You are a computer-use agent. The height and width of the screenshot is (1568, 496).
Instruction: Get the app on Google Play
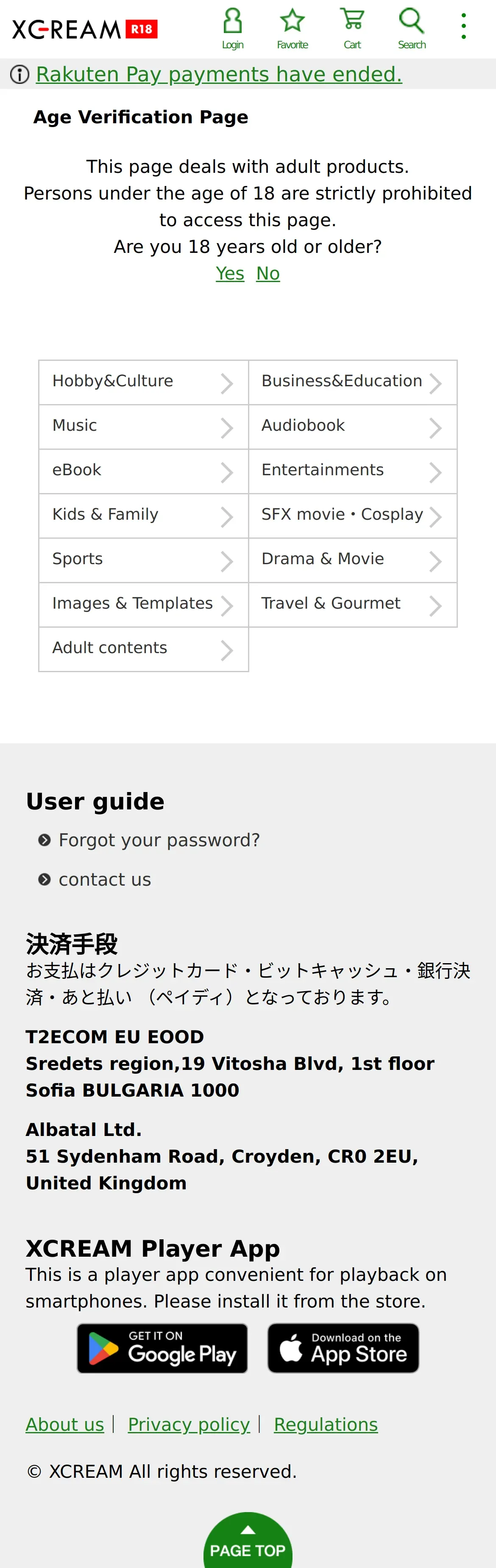point(162,1348)
